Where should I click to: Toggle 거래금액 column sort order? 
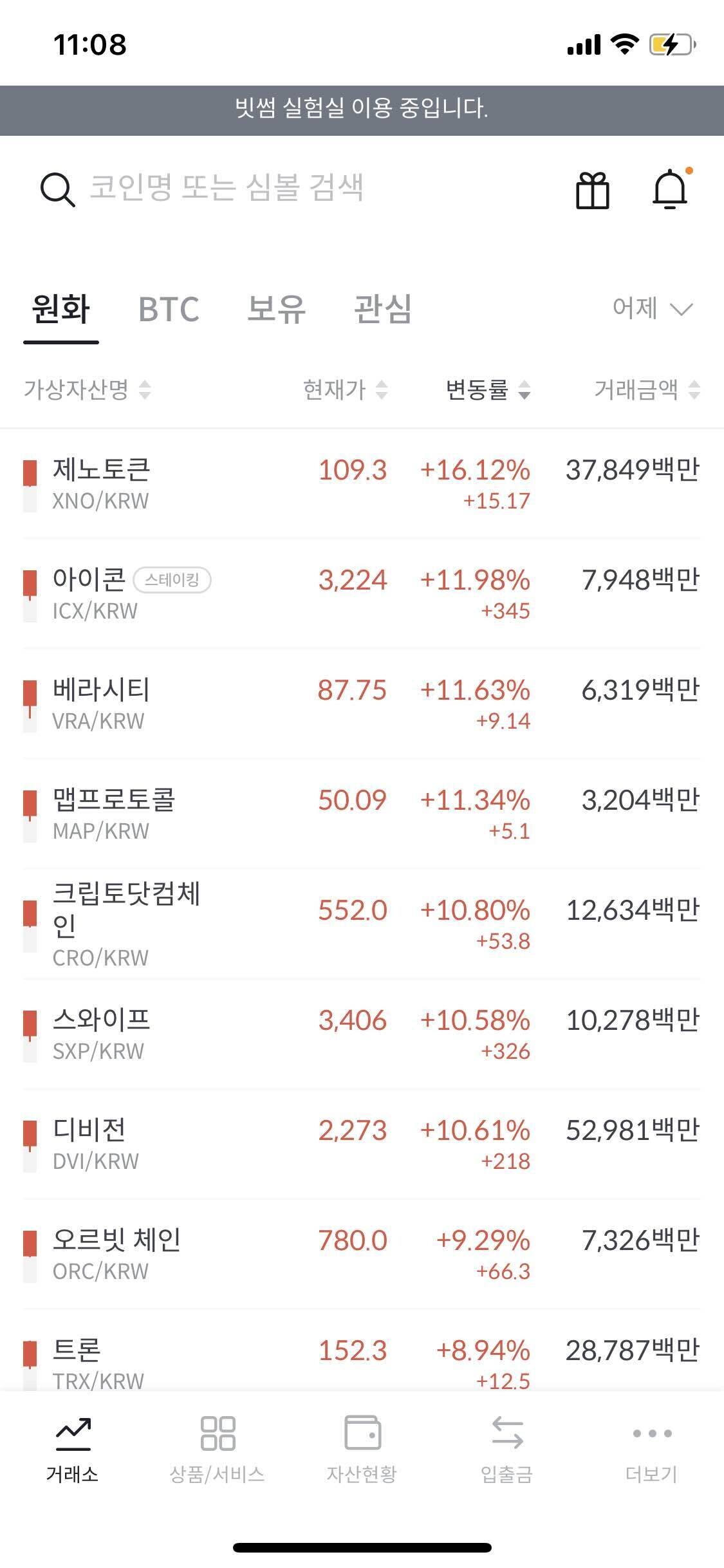694,391
